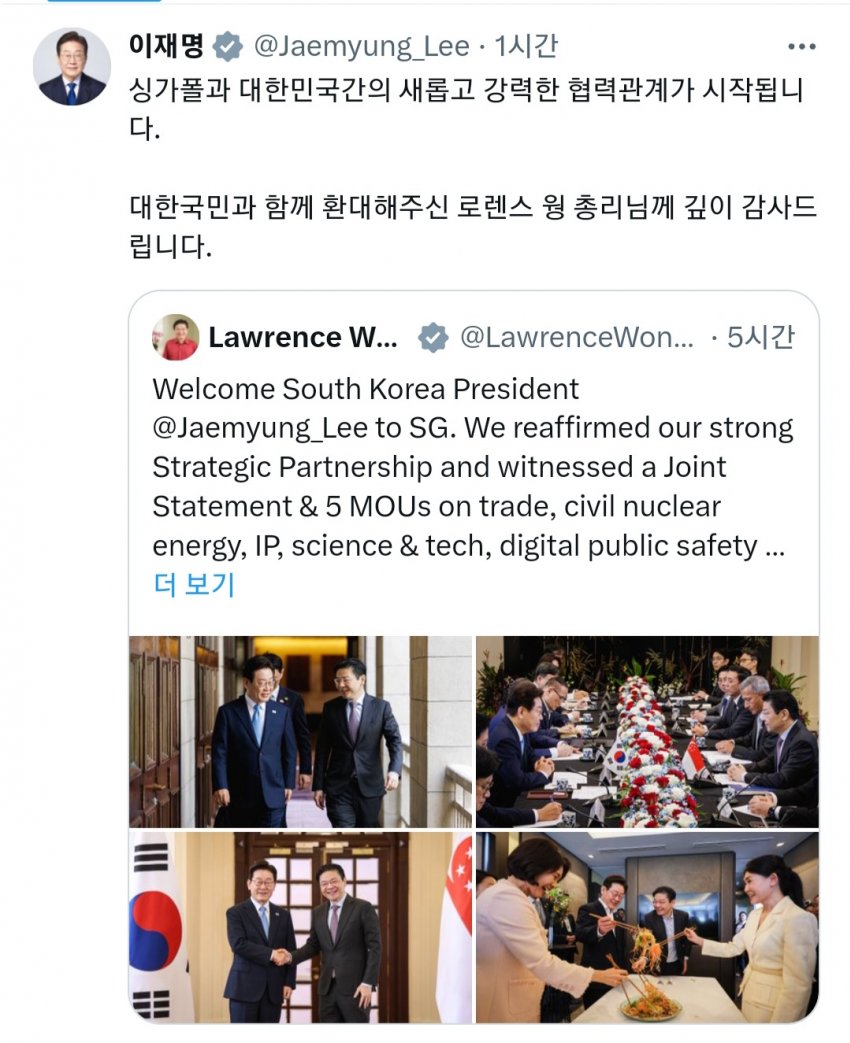Expand the quoted tweet with 더 보기
850x1043 pixels.
tap(194, 584)
